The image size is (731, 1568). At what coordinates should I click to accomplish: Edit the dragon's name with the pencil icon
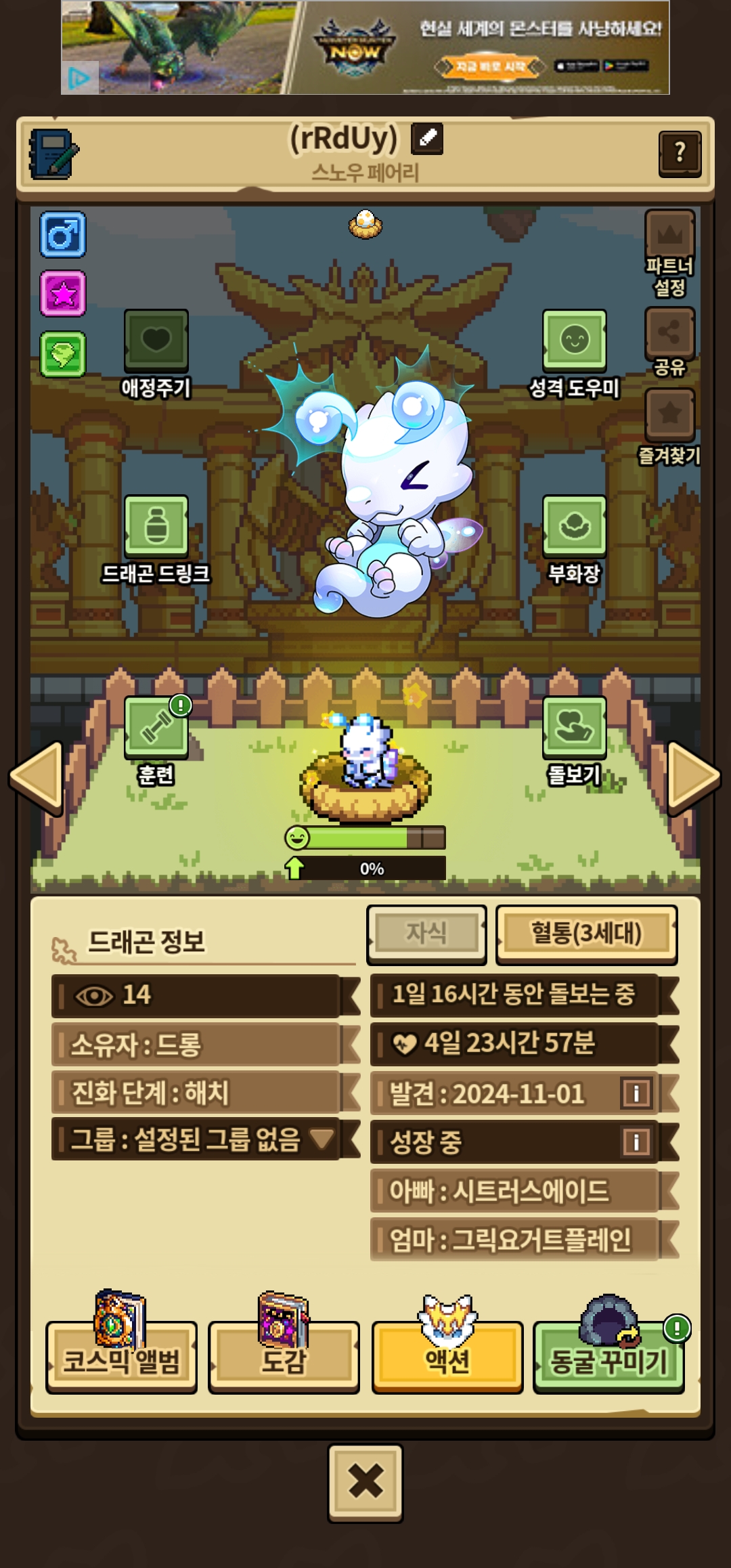coord(427,139)
